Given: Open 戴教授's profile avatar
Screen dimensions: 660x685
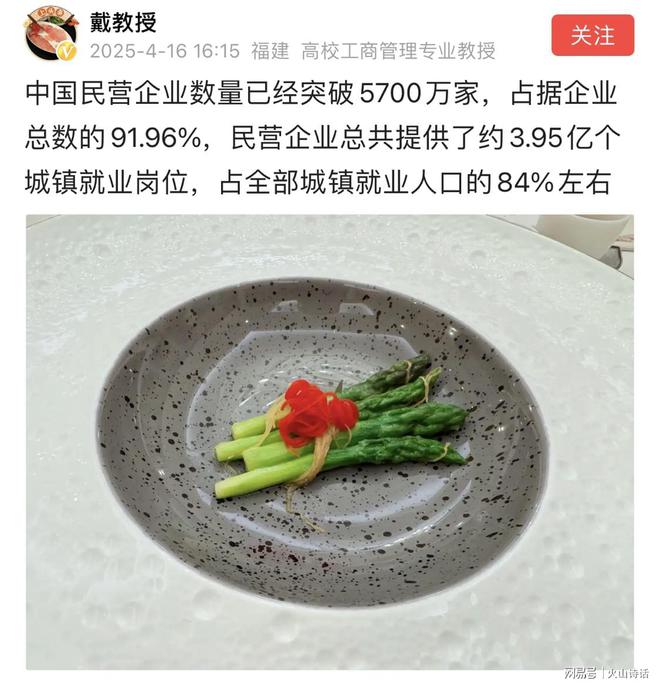Looking at the screenshot, I should [49, 33].
